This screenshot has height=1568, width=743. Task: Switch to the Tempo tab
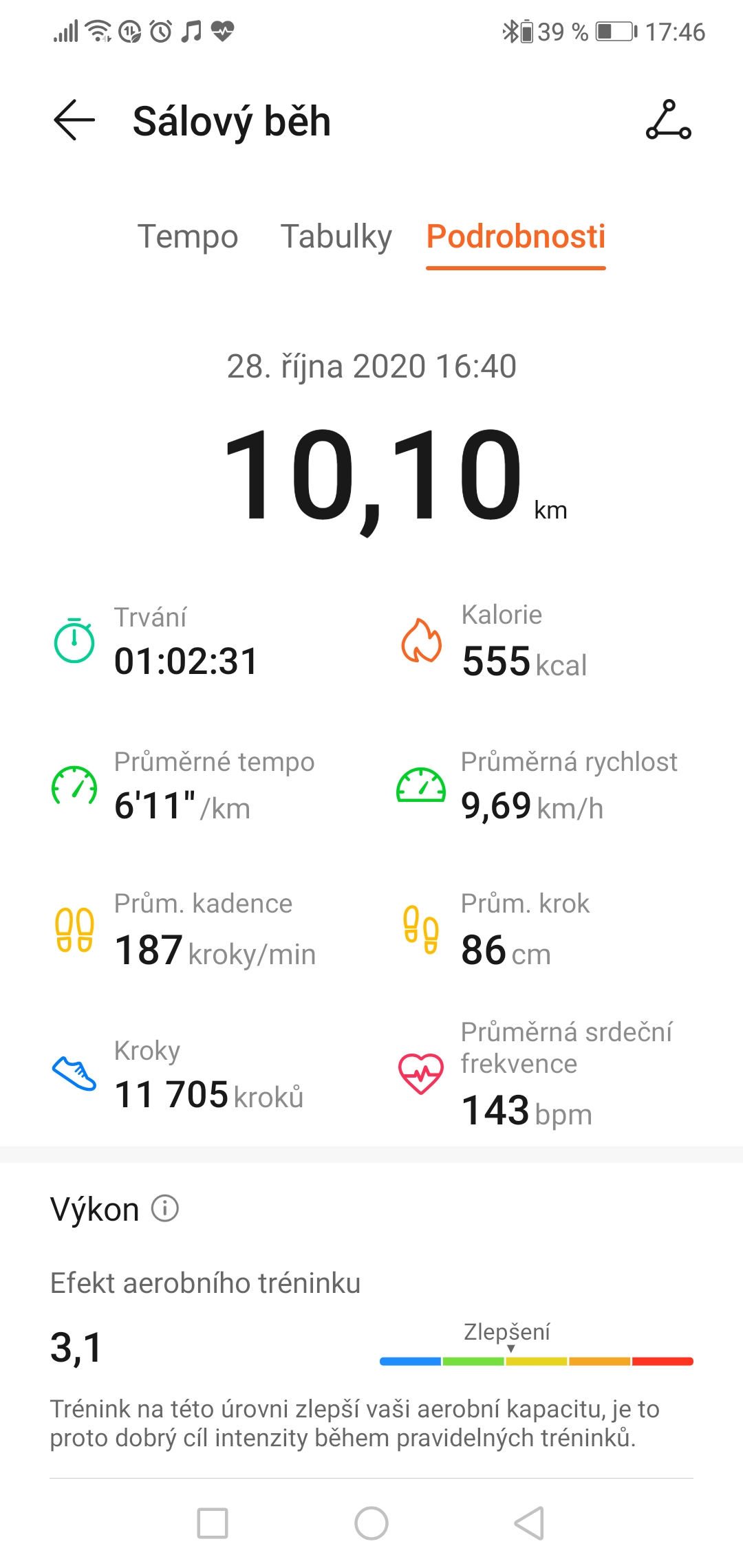coord(188,237)
